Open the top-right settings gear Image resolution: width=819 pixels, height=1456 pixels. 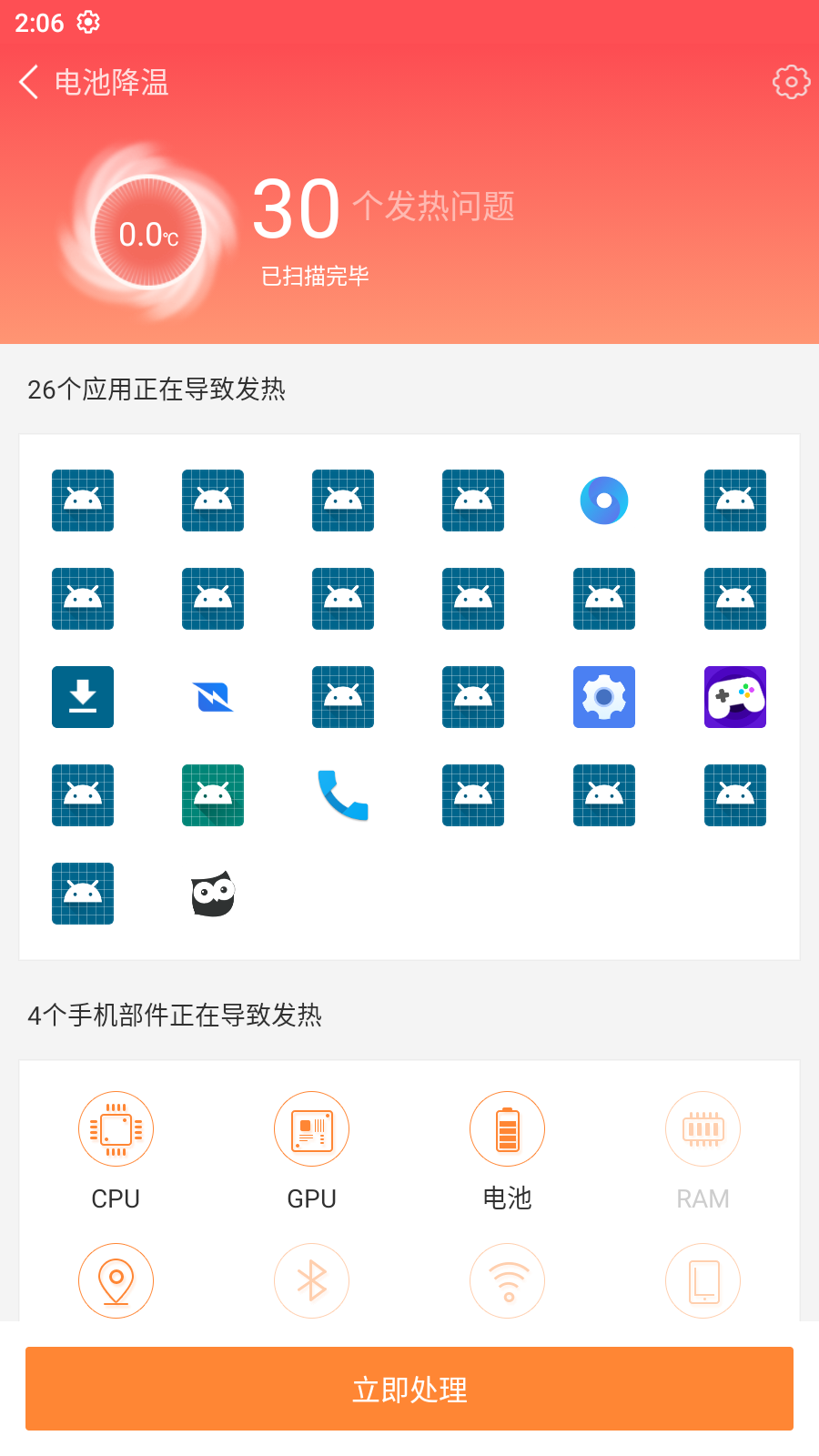pos(790,81)
